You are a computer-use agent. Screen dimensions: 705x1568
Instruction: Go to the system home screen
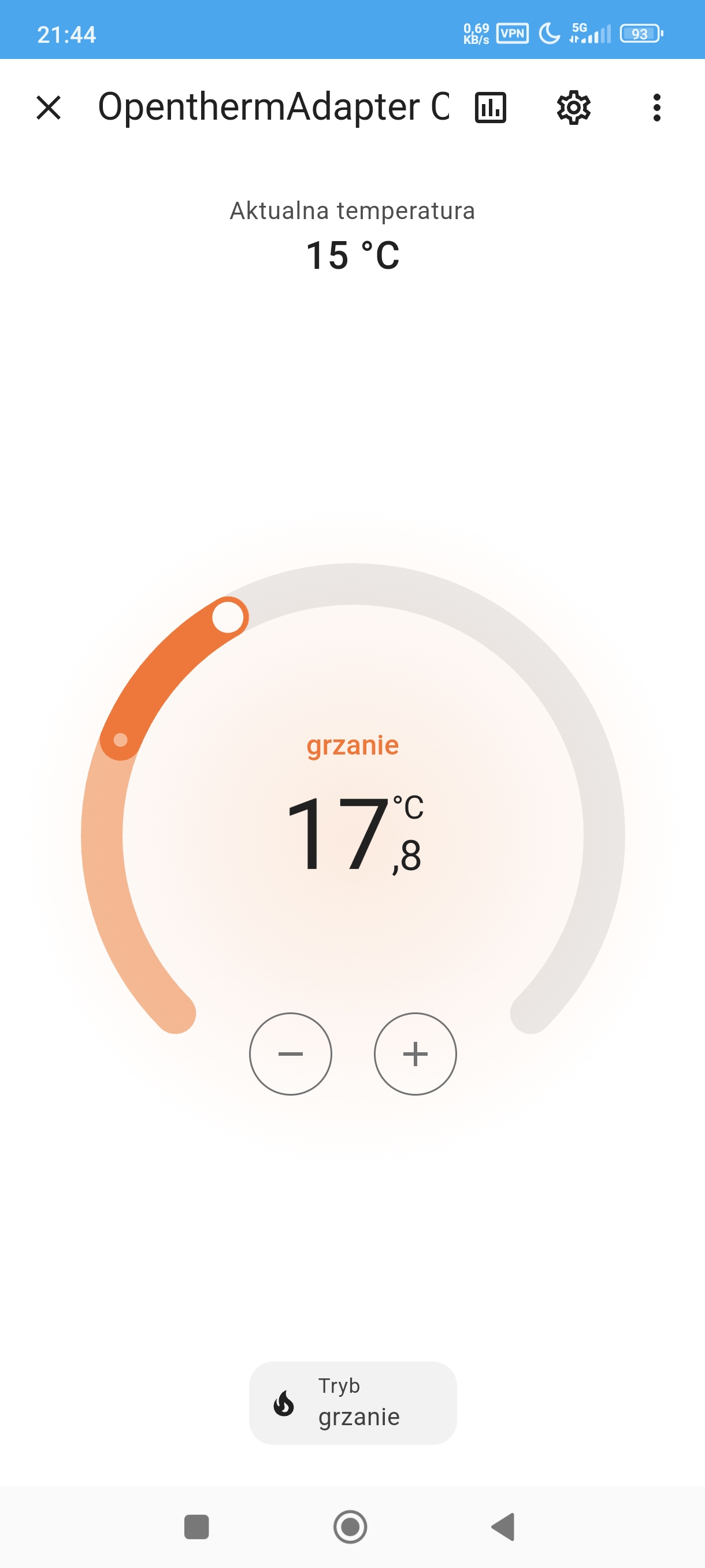pos(350,1526)
